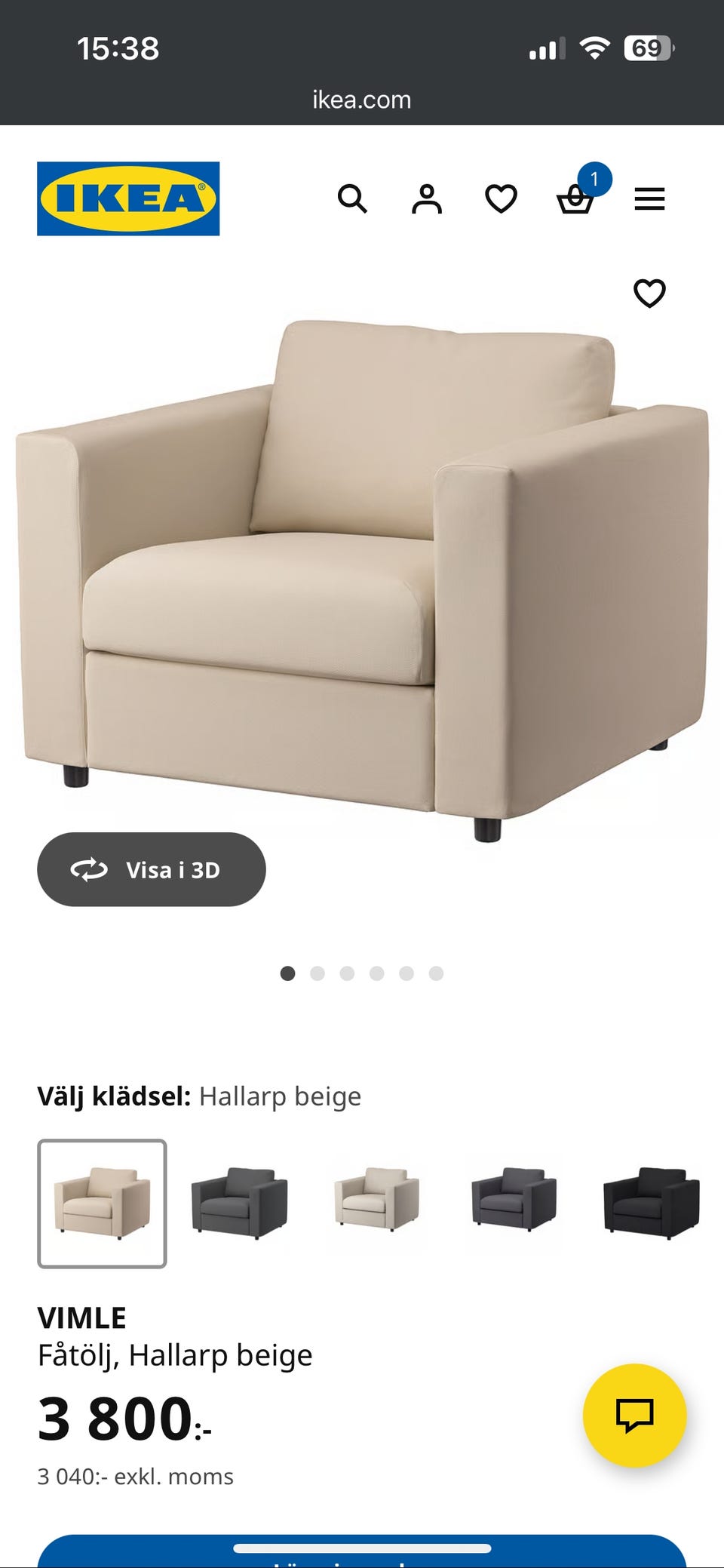This screenshot has height=1568, width=724.
Task: Jump to the last carousel image dot
Action: coord(435,973)
